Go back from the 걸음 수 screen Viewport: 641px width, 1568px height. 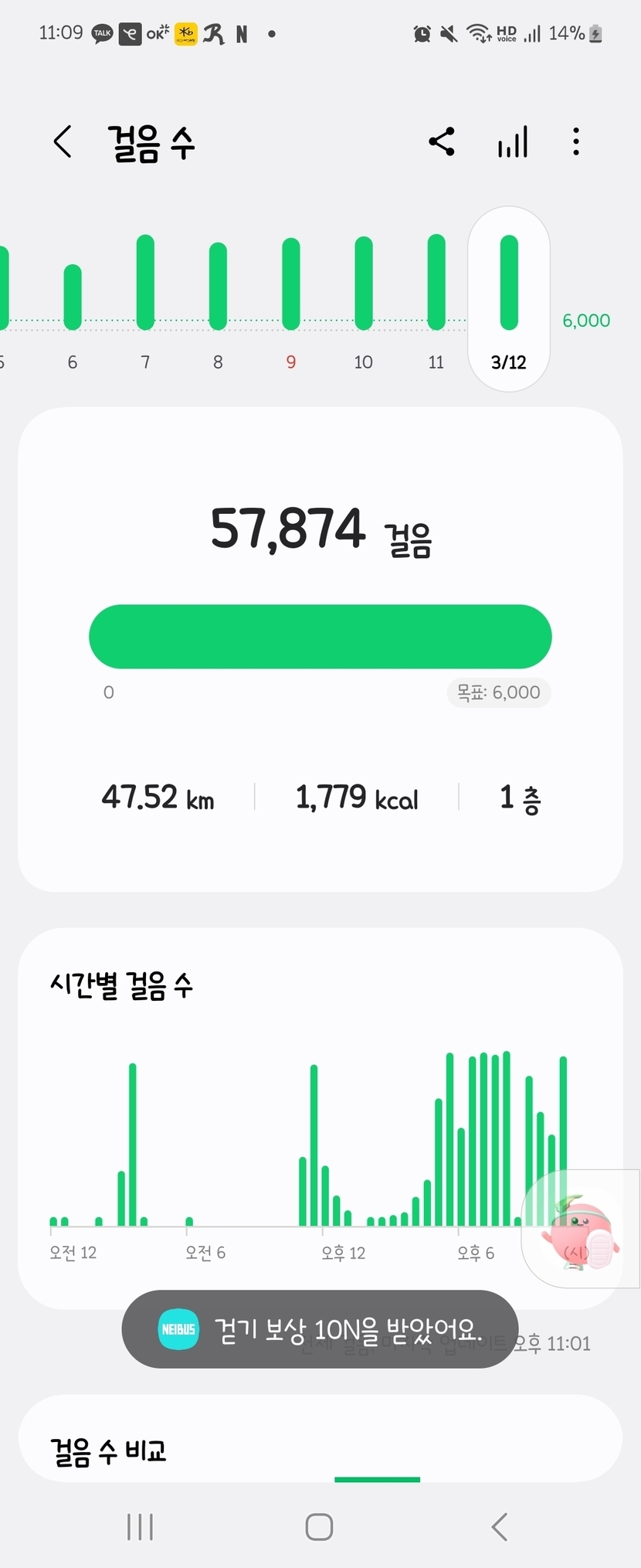tap(63, 142)
